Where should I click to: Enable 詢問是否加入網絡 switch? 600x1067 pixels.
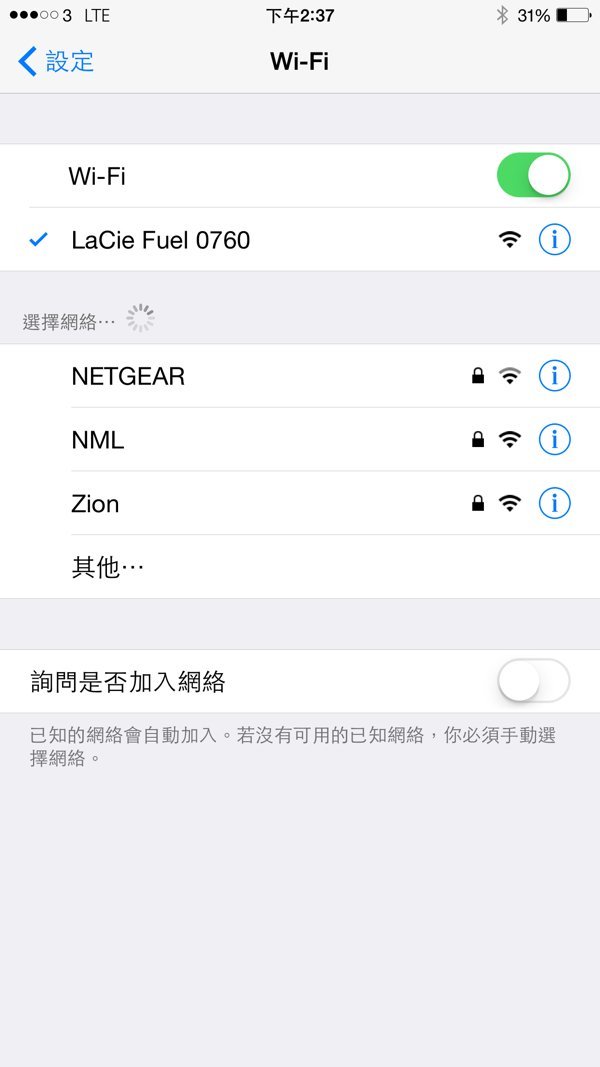(533, 682)
